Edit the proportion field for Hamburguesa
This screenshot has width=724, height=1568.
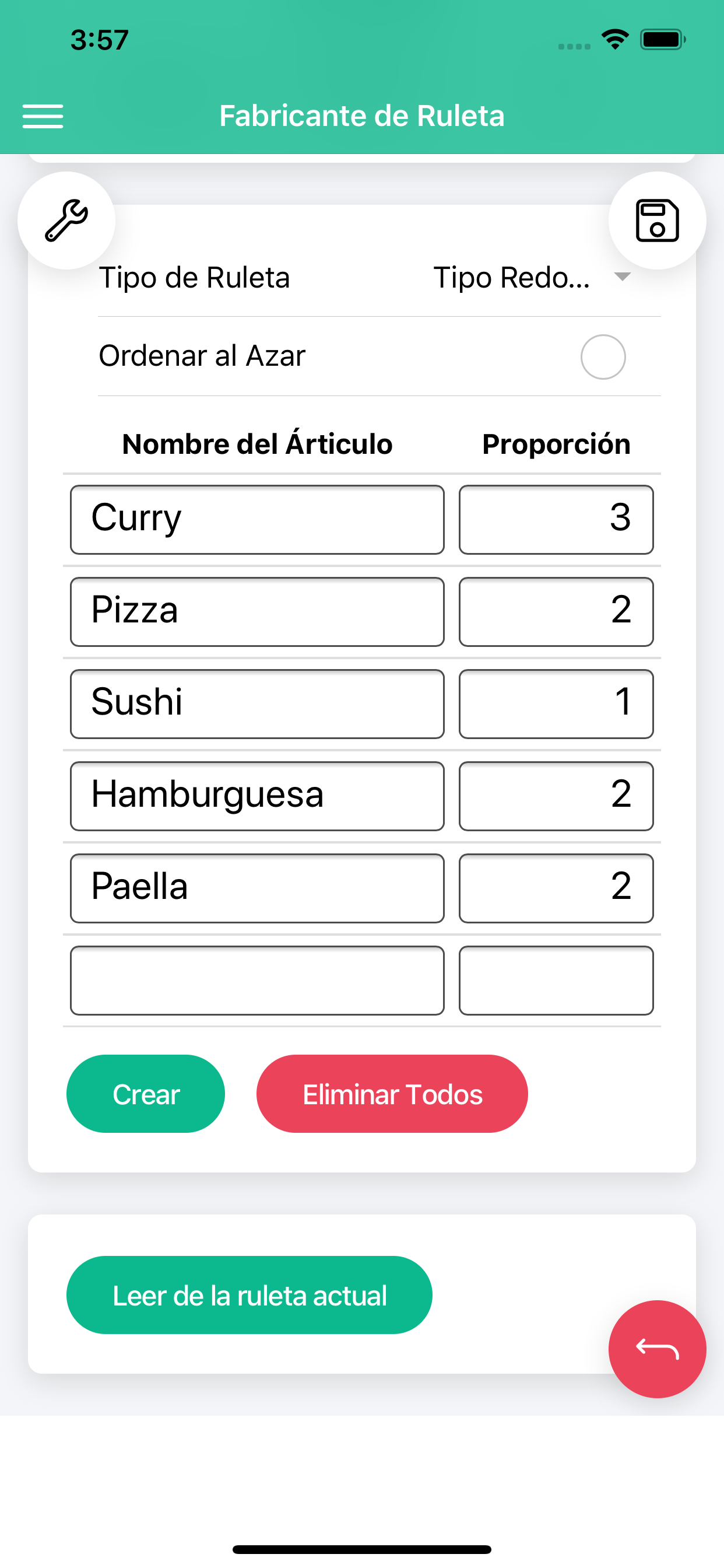pyautogui.click(x=556, y=796)
